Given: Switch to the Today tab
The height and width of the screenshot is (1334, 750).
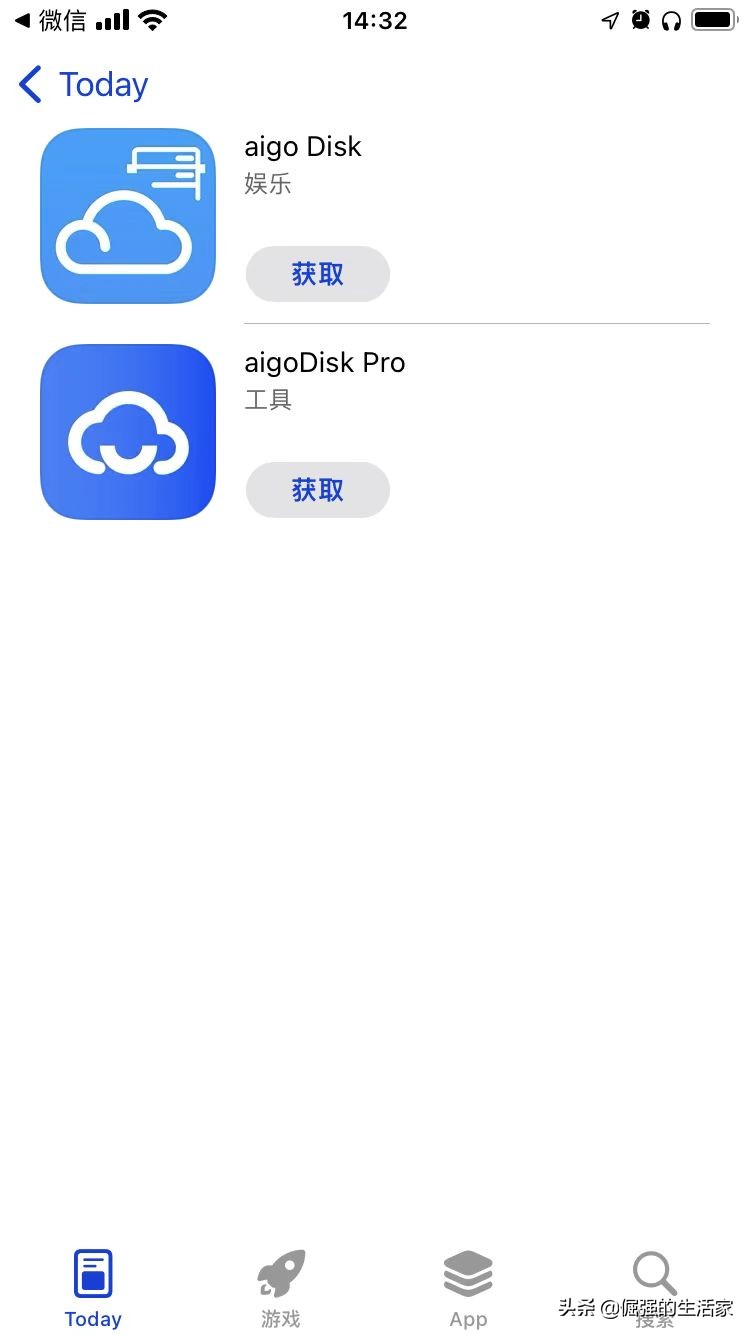Looking at the screenshot, I should click(93, 1289).
